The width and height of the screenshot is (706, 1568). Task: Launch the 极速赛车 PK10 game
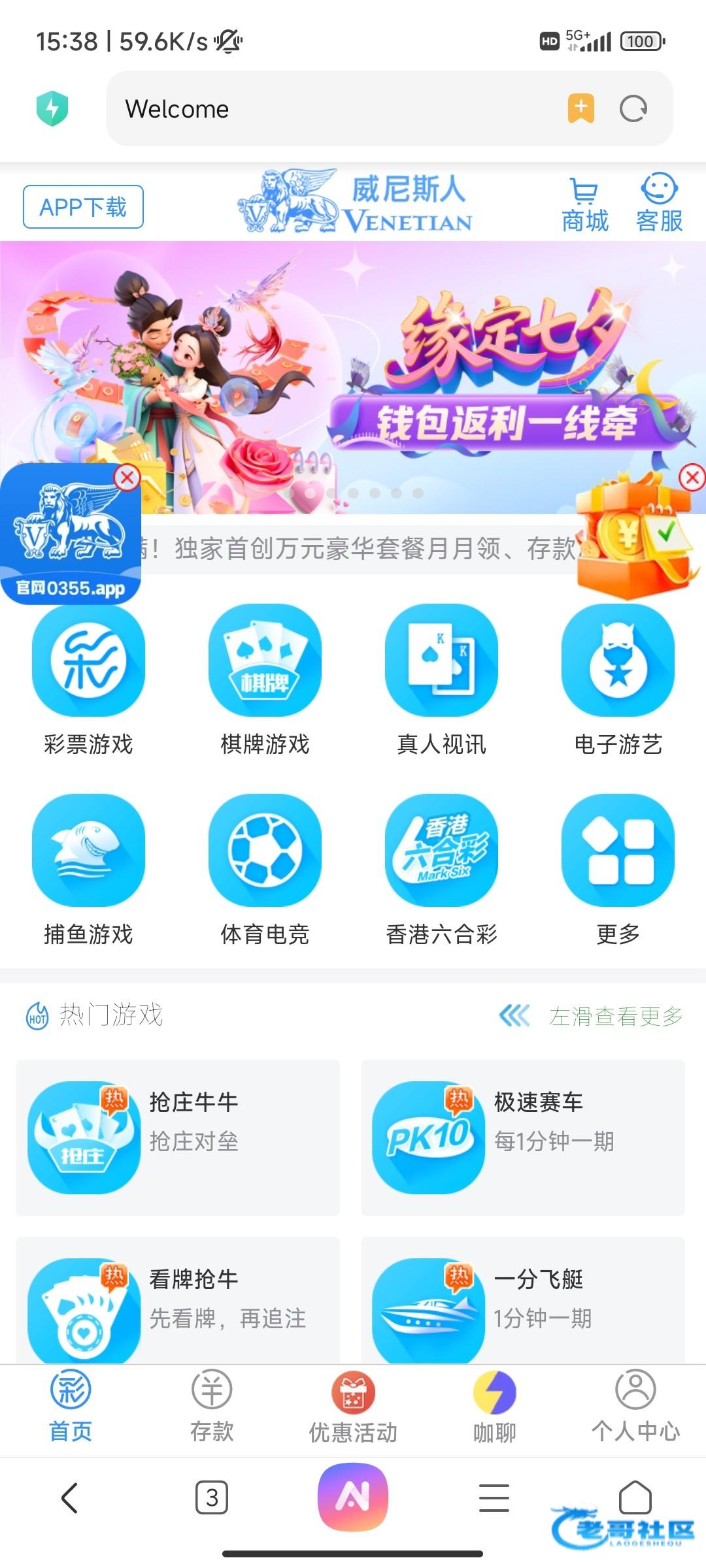click(523, 1137)
